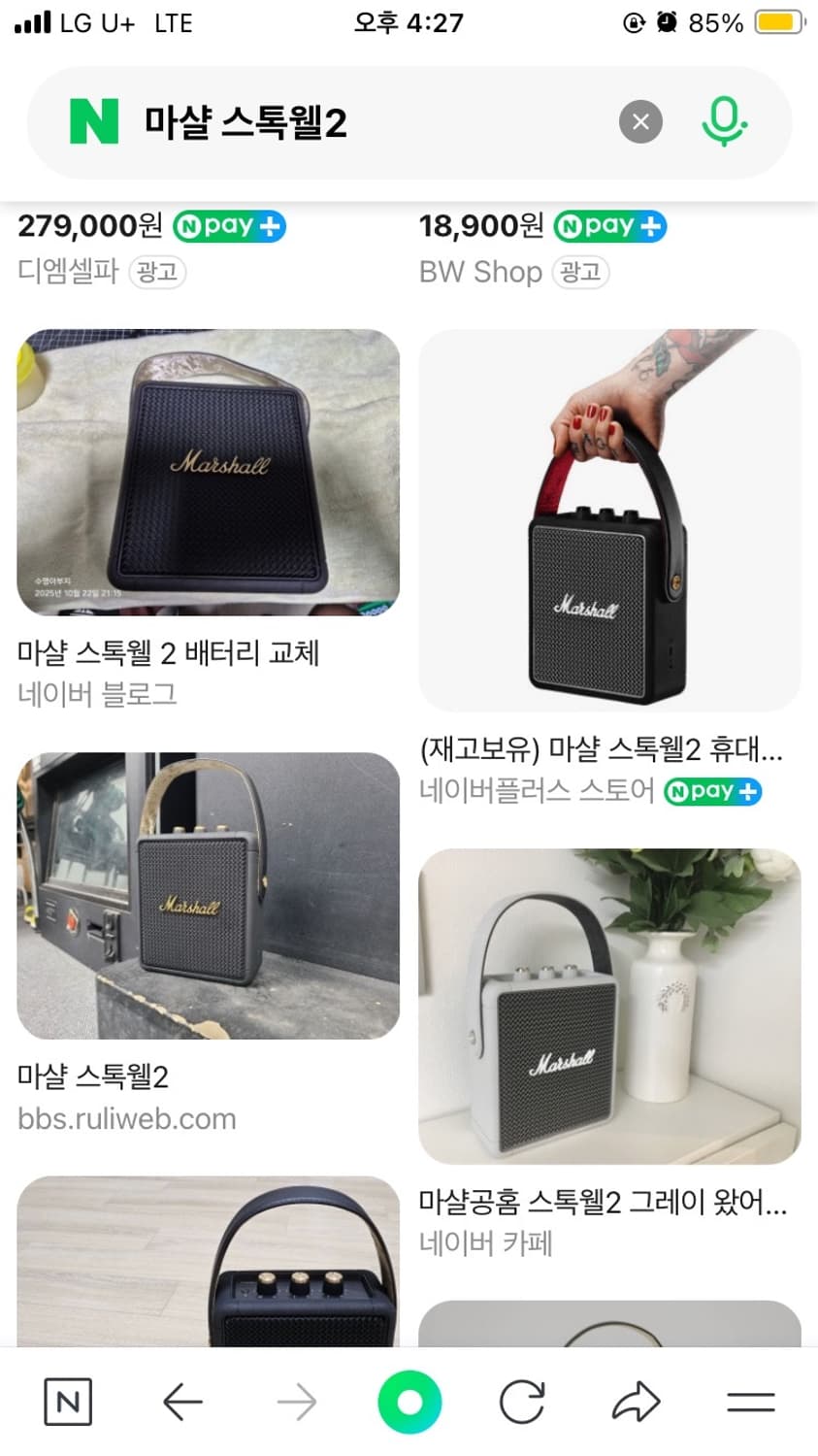Select the N pay badge under 네이버플러스 스토어
Screen dimensions: 818x1456
click(x=712, y=791)
